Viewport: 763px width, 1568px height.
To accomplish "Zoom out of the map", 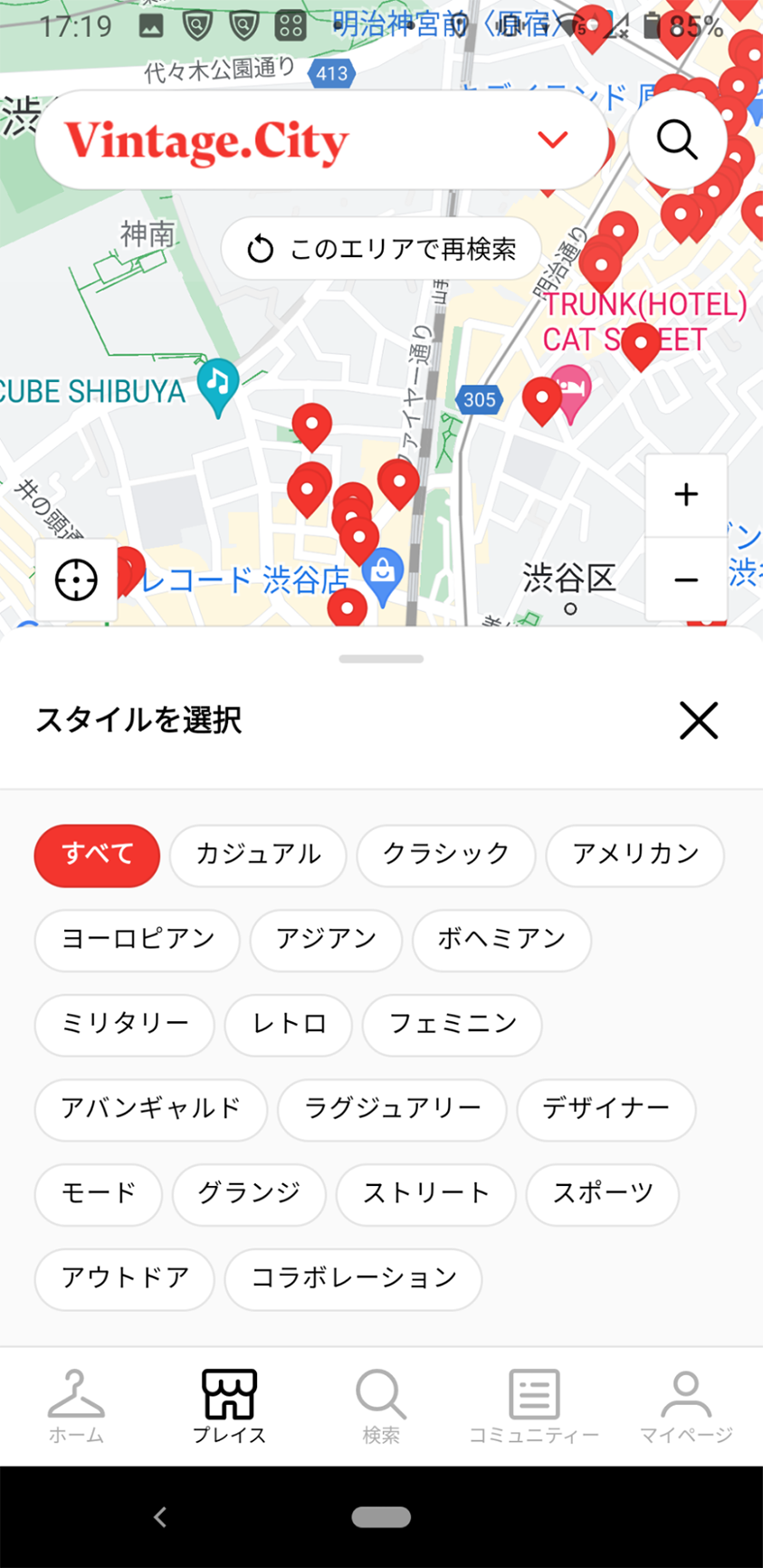I will tap(686, 579).
